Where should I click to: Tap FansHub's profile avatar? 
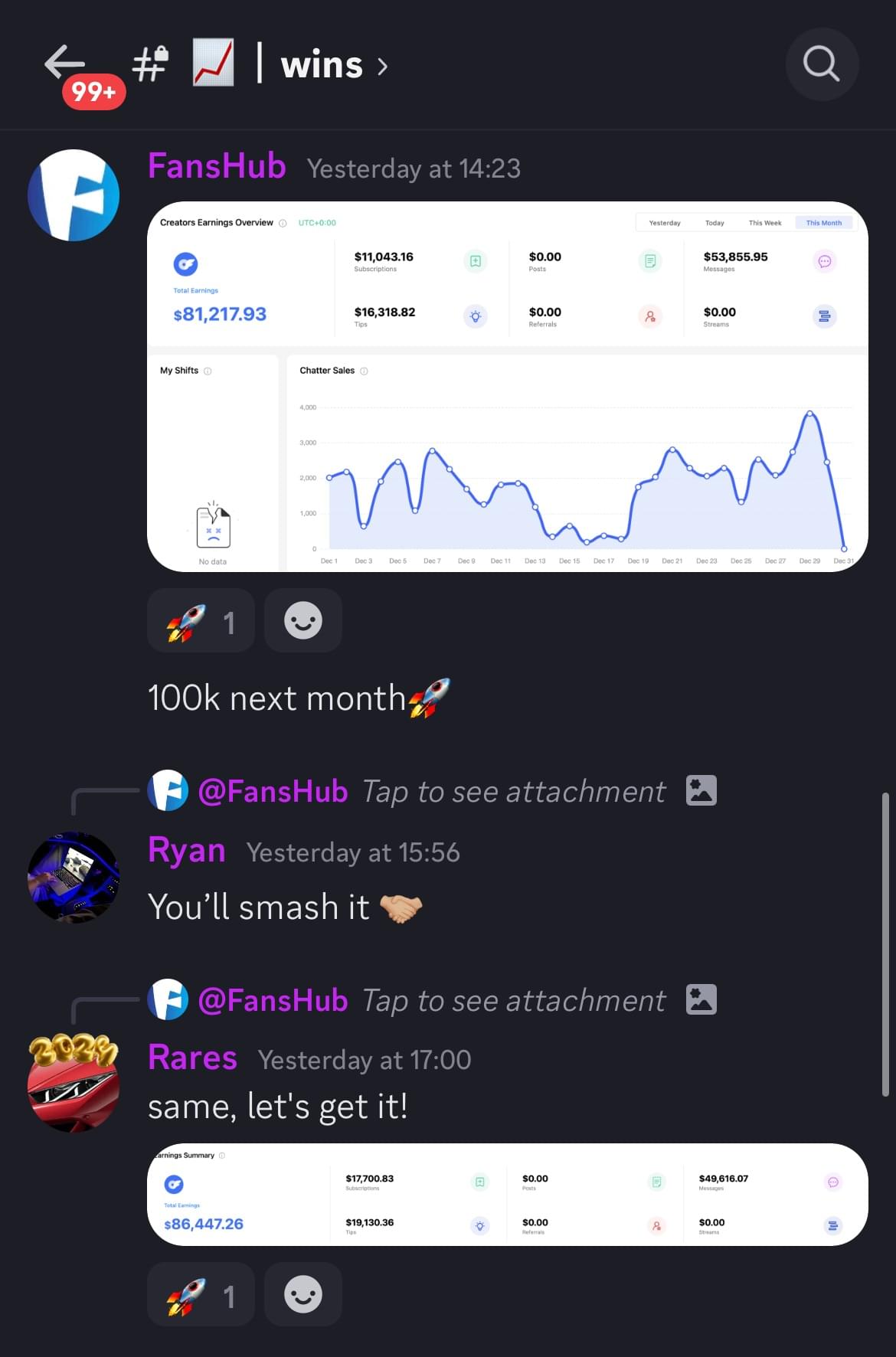point(74,195)
